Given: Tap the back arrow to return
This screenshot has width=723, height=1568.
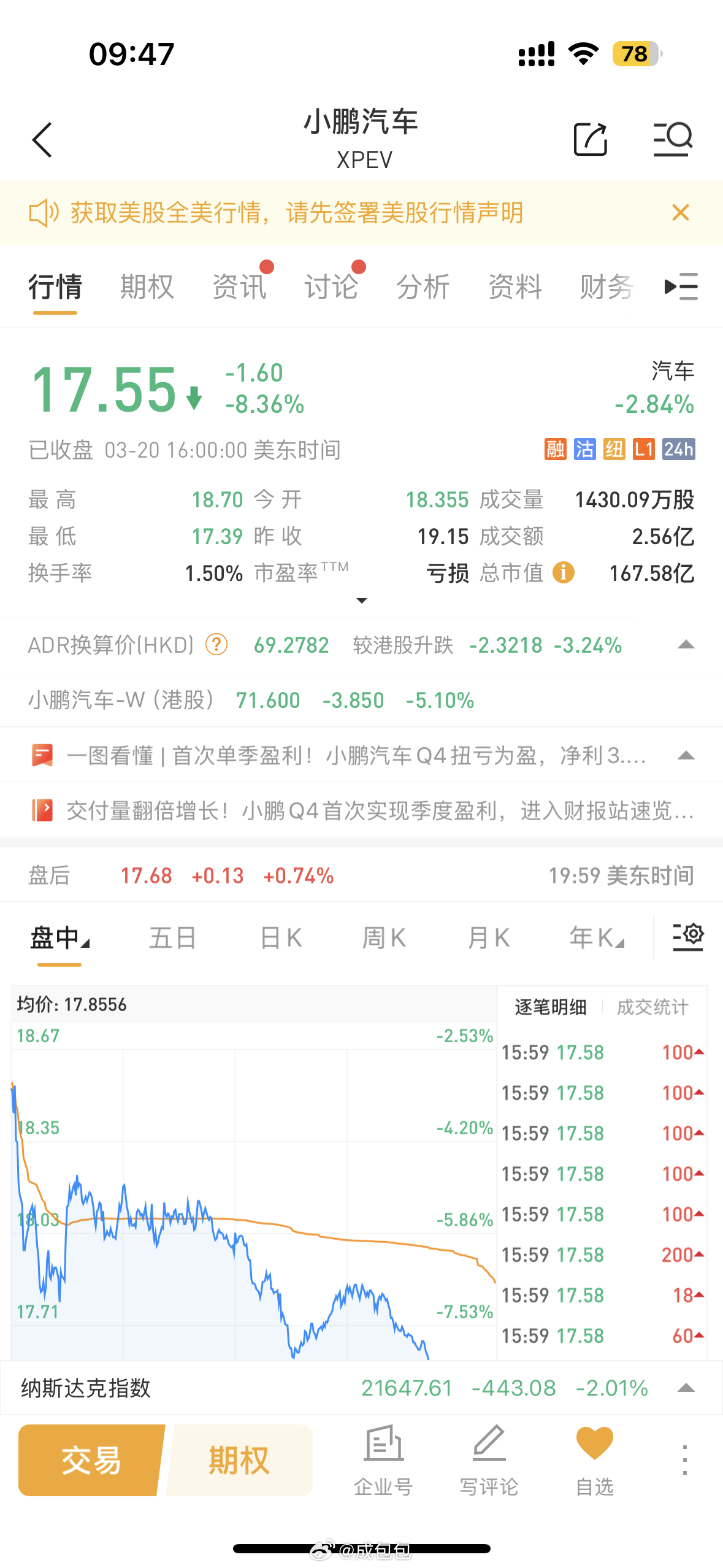Looking at the screenshot, I should pos(42,139).
